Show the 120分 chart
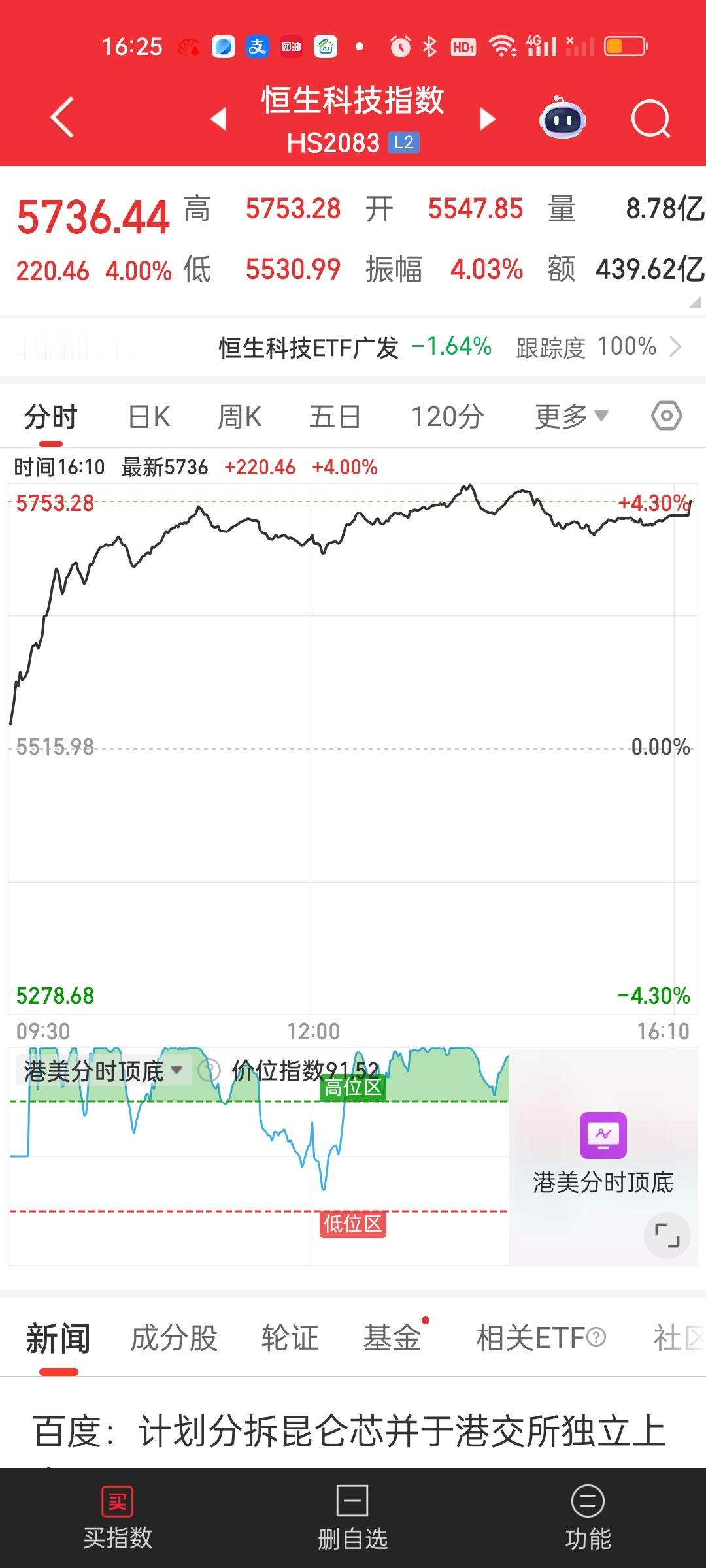 pos(448,417)
